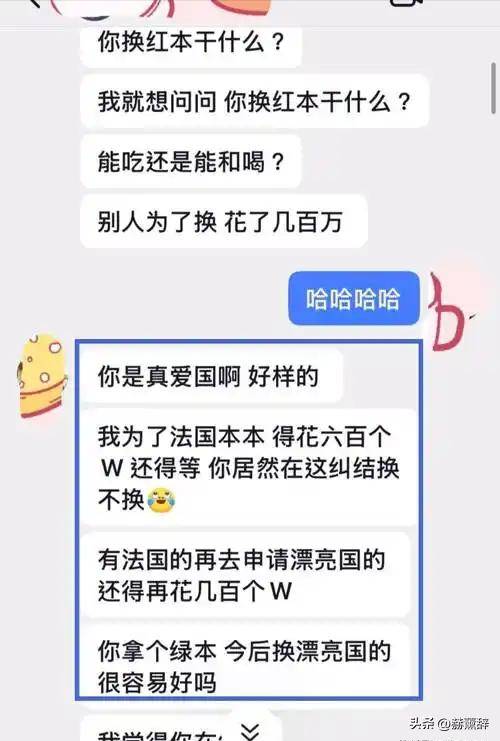This screenshot has width=500, height=741.
Task: Jump to latest messages with double-chevron
Action: tap(250, 731)
